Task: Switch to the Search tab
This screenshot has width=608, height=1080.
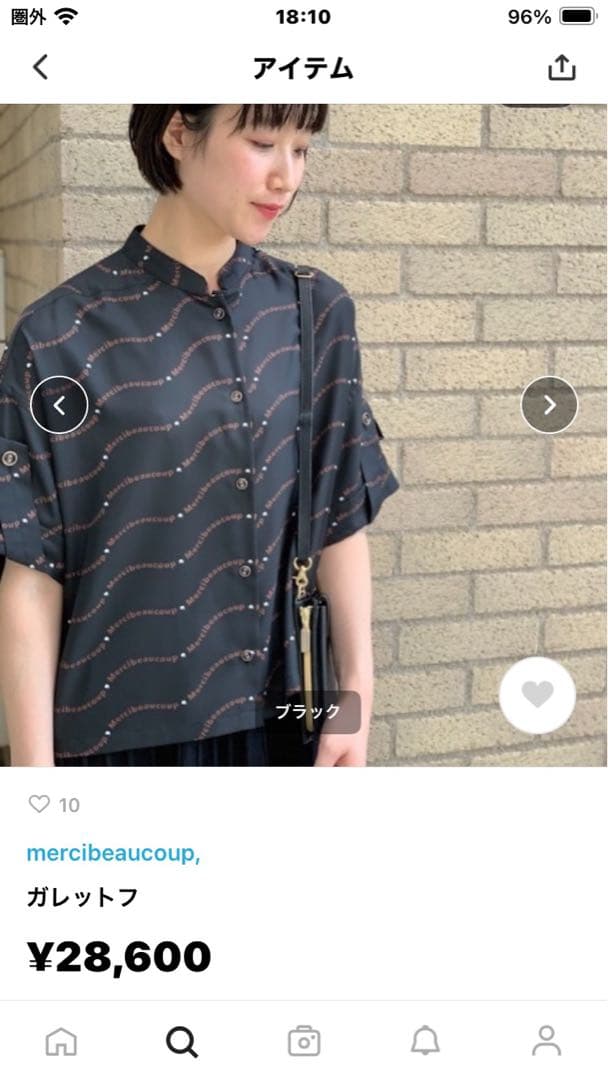Action: (182, 1041)
